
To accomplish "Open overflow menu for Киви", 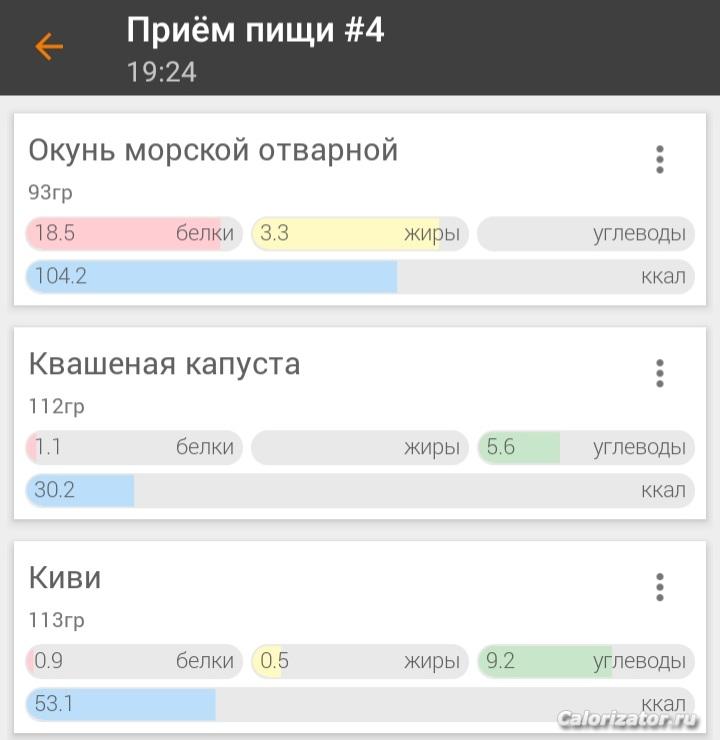I will click(x=659, y=587).
